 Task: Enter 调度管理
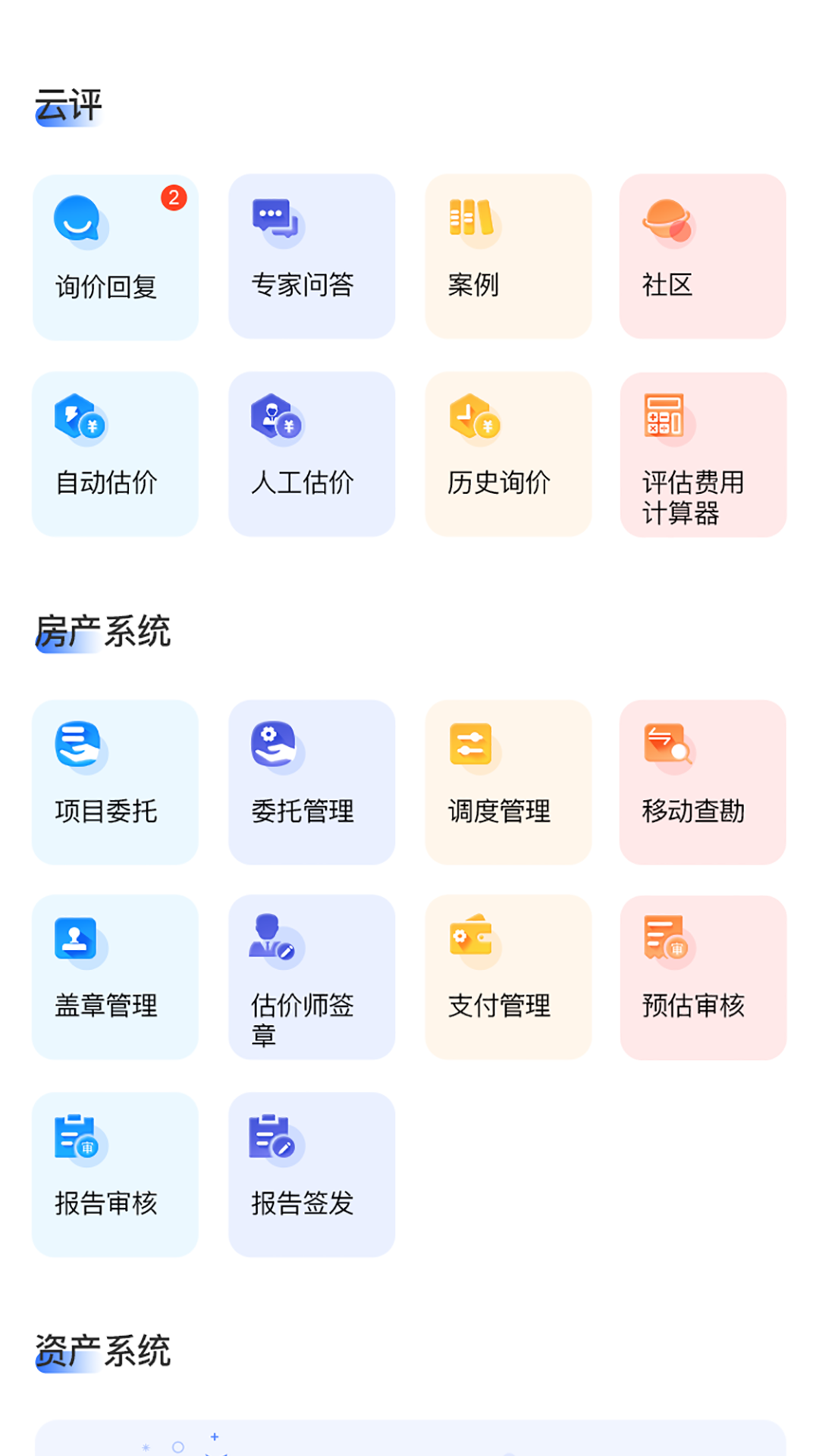508,783
